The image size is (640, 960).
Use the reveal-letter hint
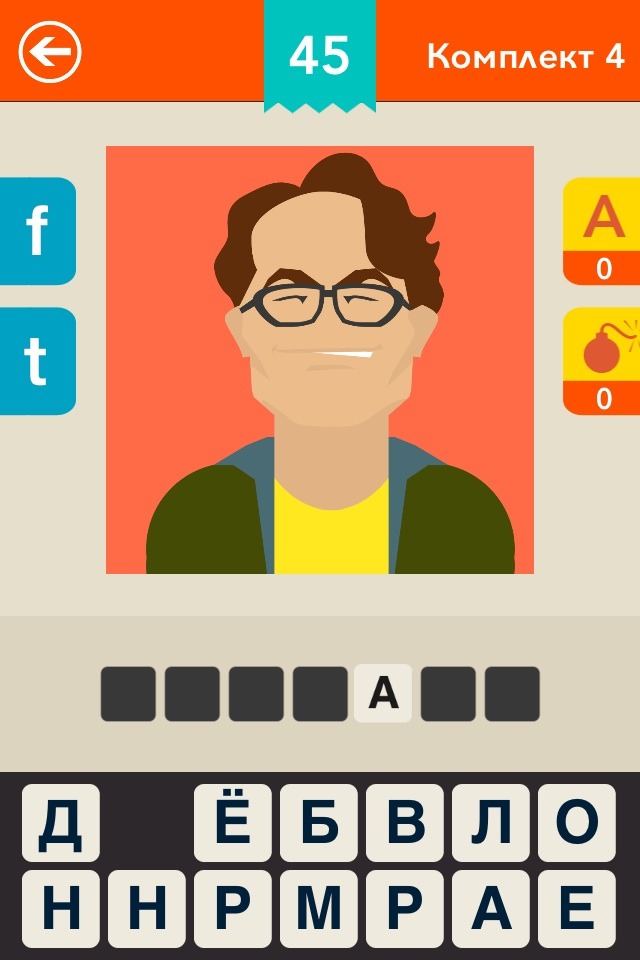tap(603, 231)
